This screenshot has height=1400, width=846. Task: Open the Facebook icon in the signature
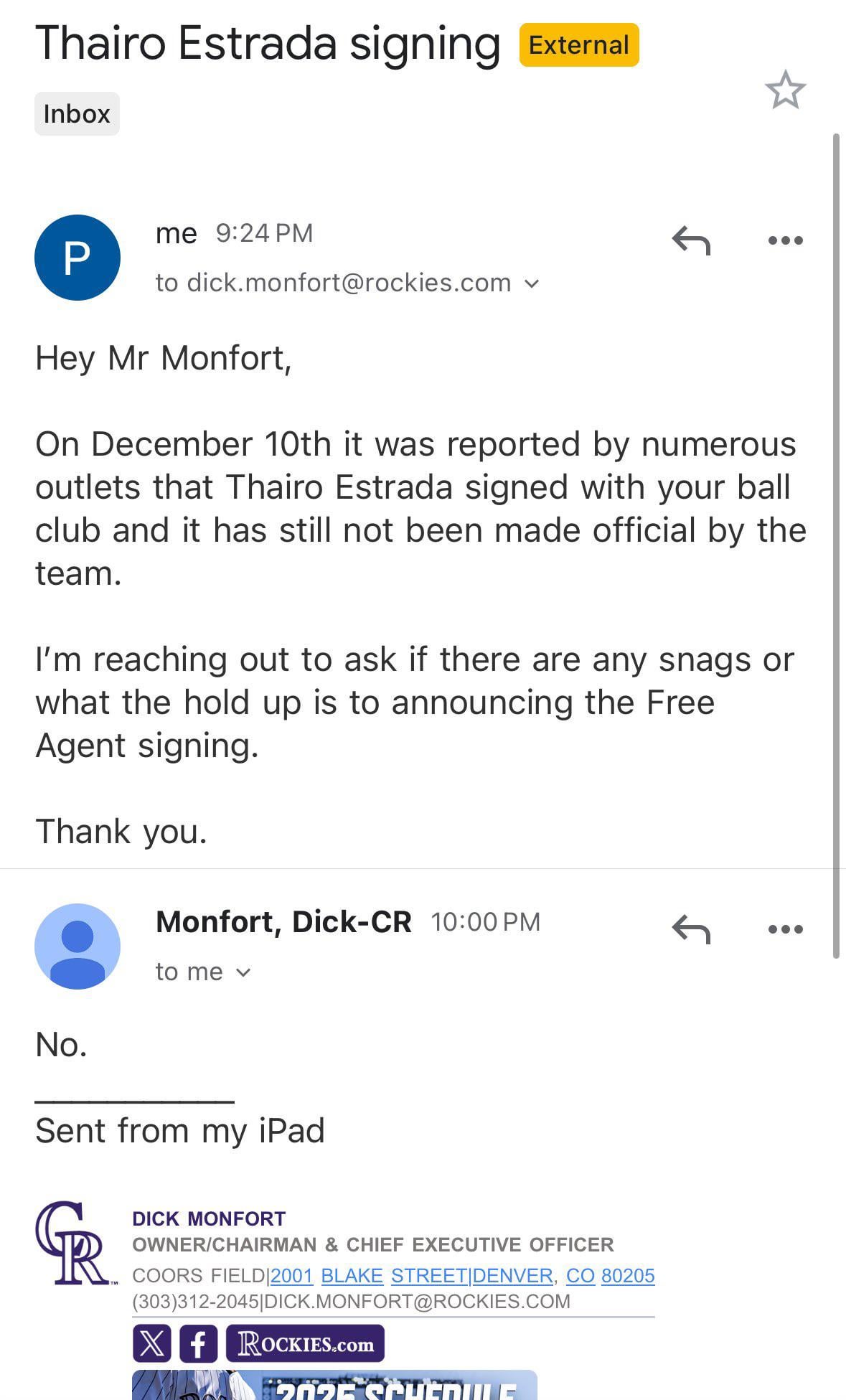198,1343
